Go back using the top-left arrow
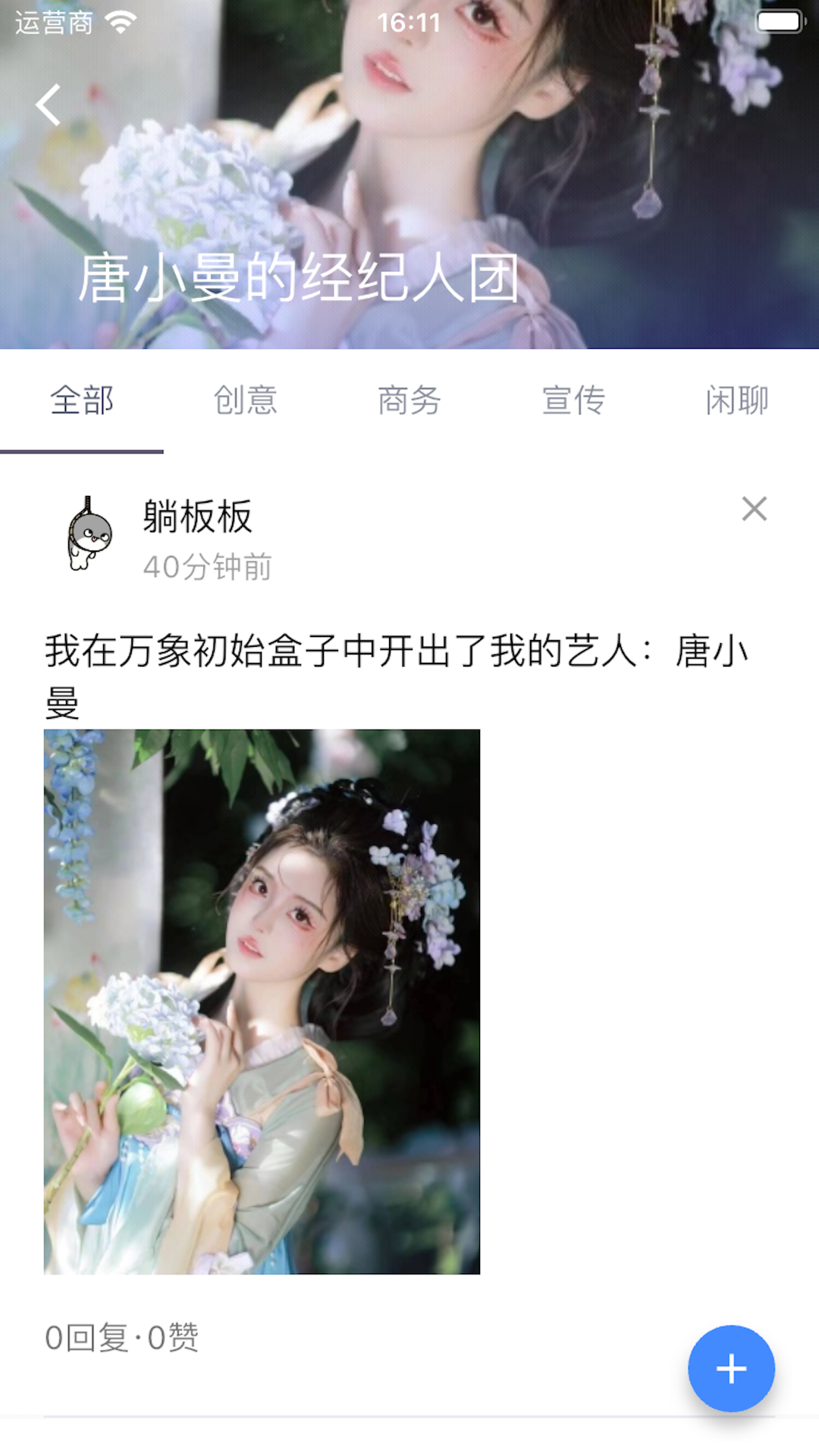The image size is (819, 1456). [x=49, y=105]
